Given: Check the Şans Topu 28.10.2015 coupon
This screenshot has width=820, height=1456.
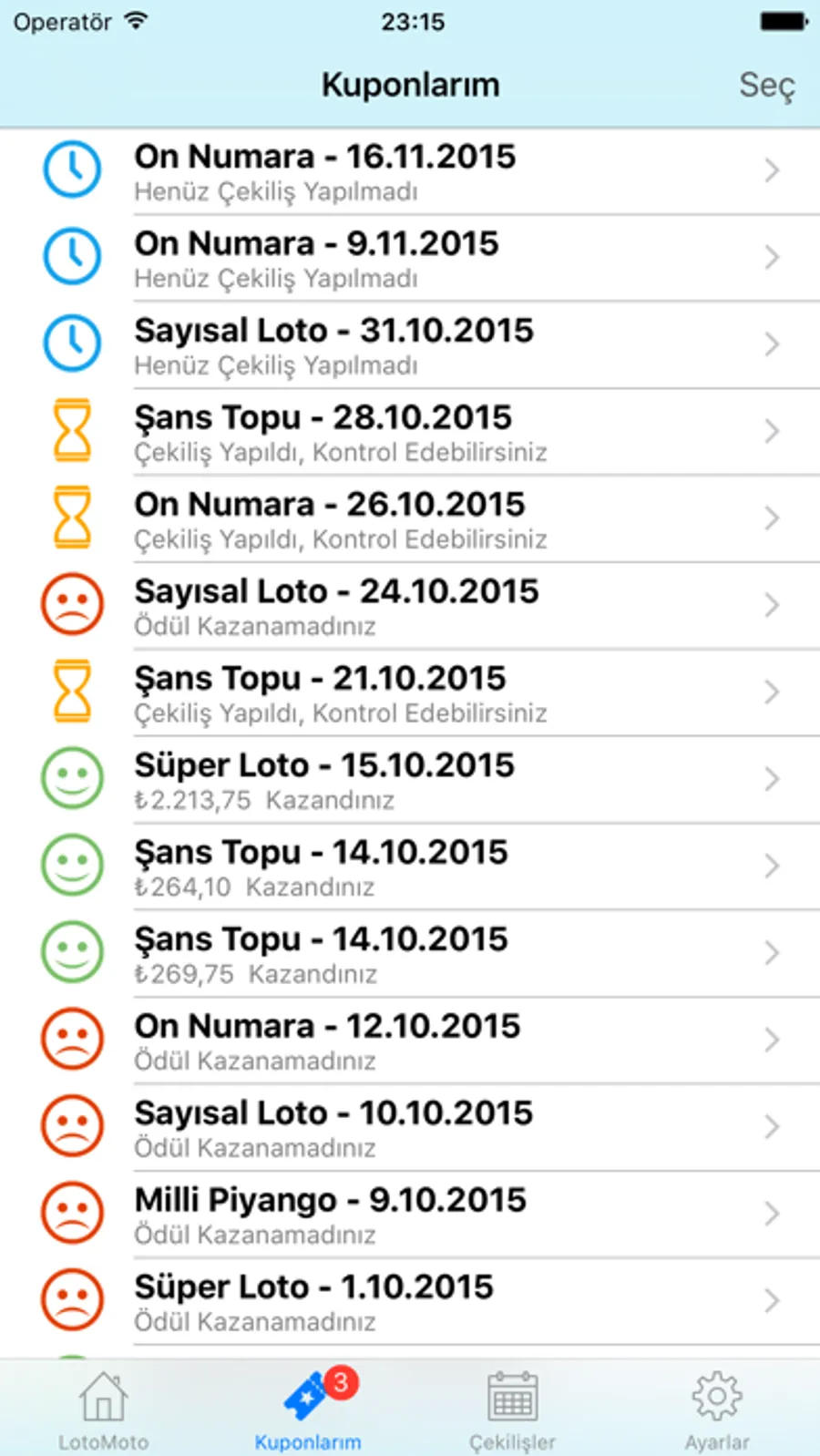Looking at the screenshot, I should coord(410,432).
